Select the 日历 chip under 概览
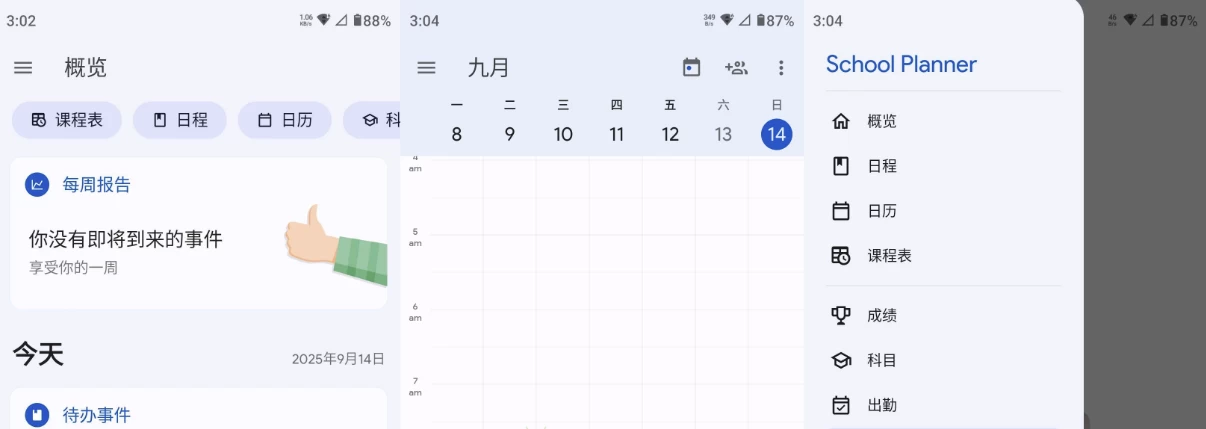This screenshot has width=1206, height=429. click(x=284, y=120)
